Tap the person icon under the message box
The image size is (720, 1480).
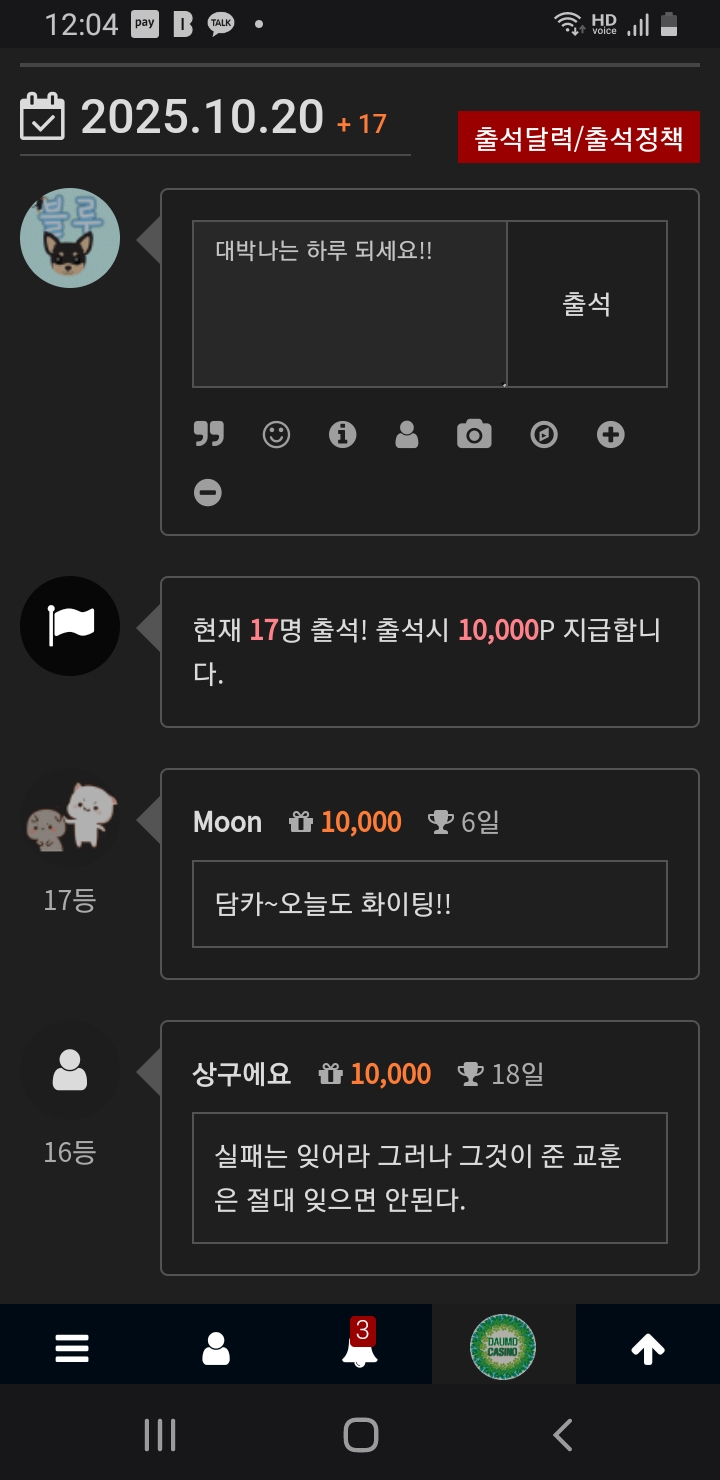pos(407,434)
